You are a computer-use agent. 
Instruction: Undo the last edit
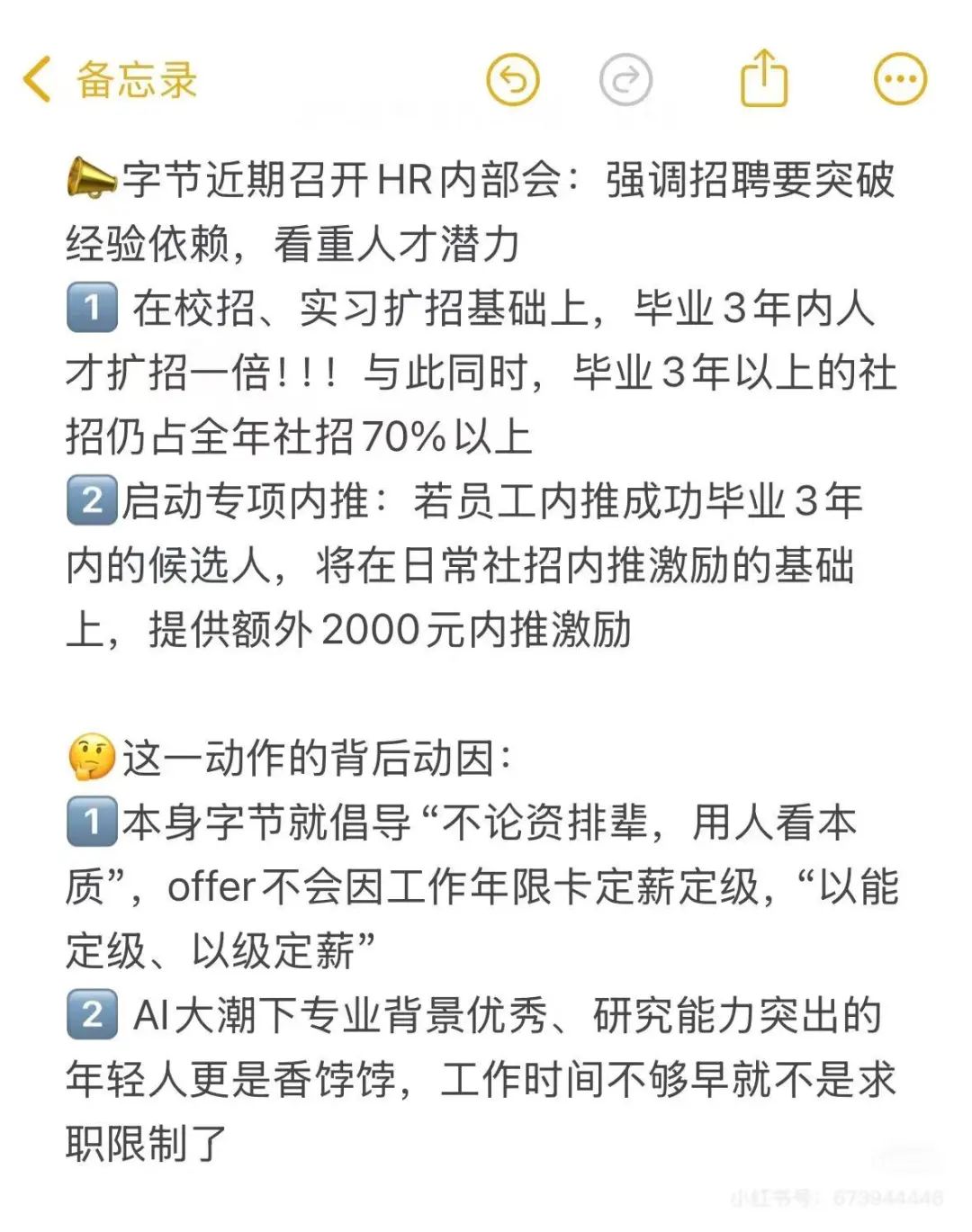[x=513, y=79]
